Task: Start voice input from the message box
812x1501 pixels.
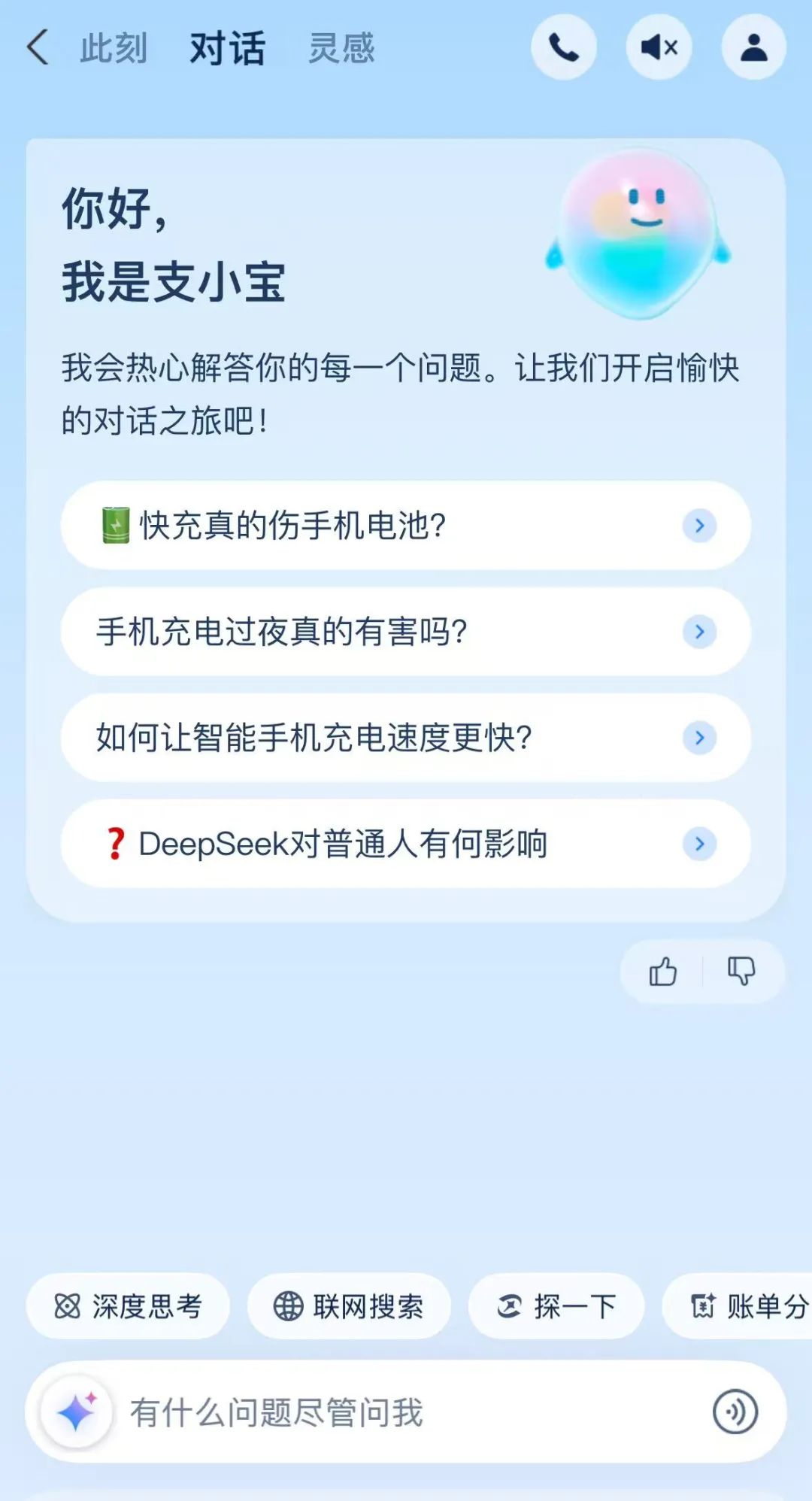Action: click(x=735, y=1412)
